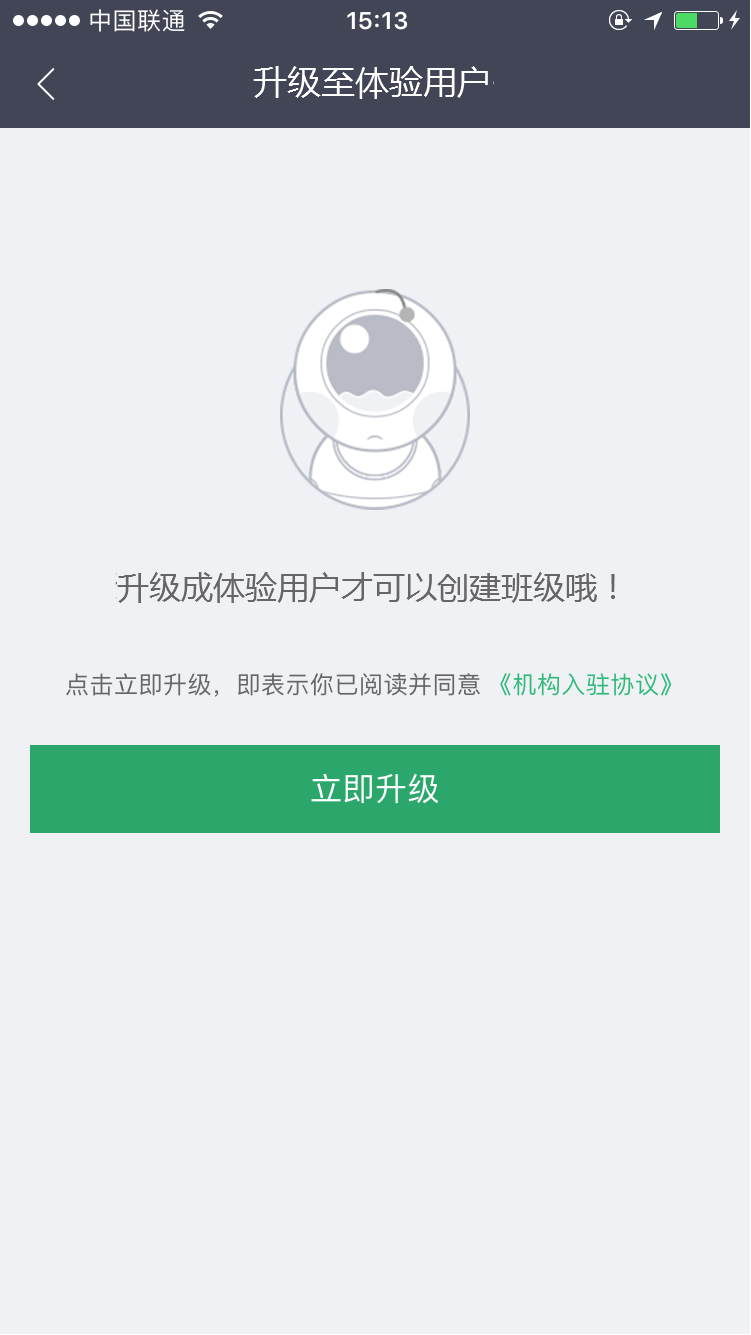The width and height of the screenshot is (751, 1335).
Task: Tap the green 立即升级 button
Action: [375, 789]
